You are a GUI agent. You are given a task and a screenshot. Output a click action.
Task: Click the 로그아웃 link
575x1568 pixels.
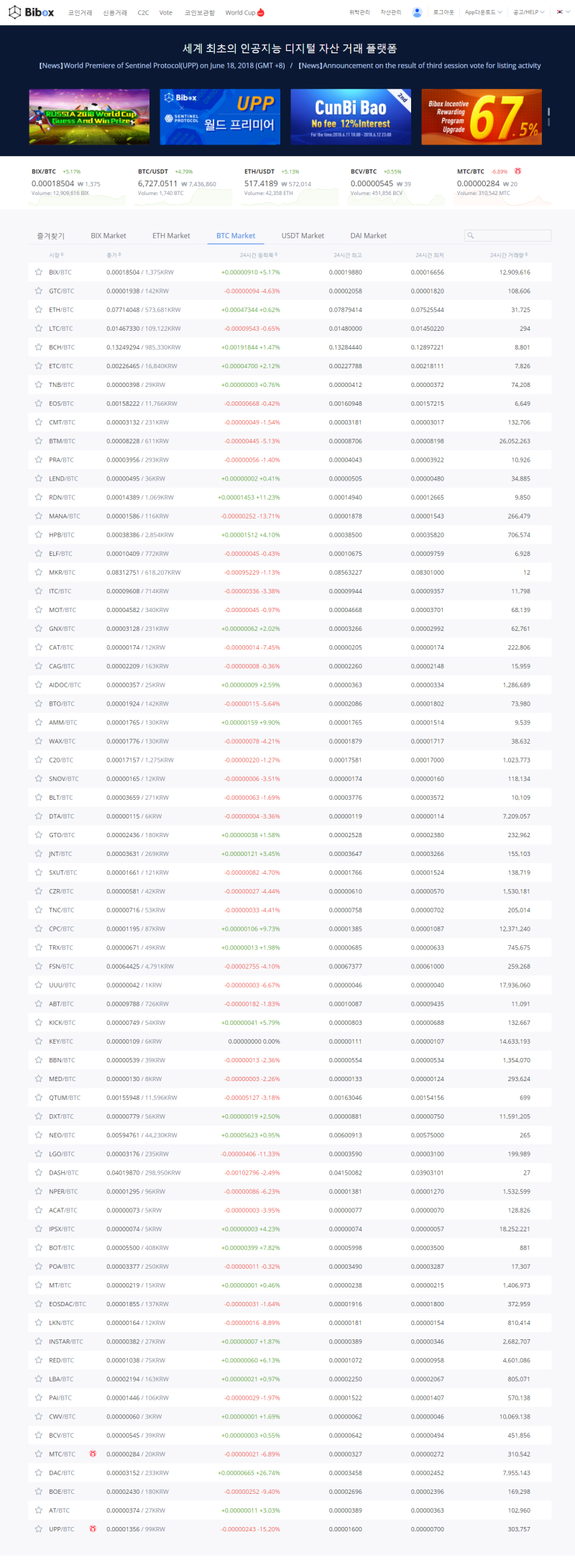click(444, 12)
